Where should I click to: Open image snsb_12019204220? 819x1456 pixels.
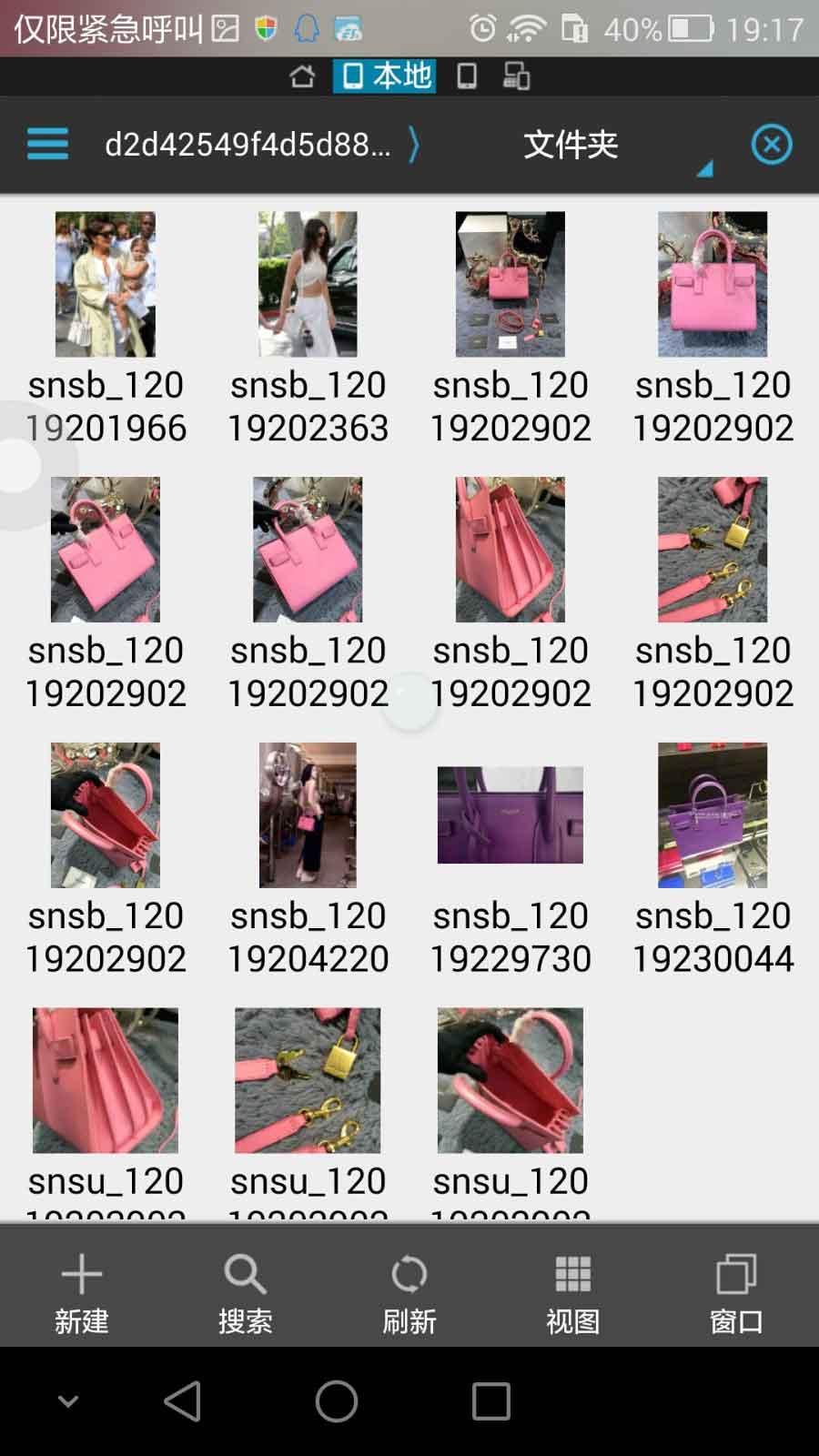[x=308, y=815]
